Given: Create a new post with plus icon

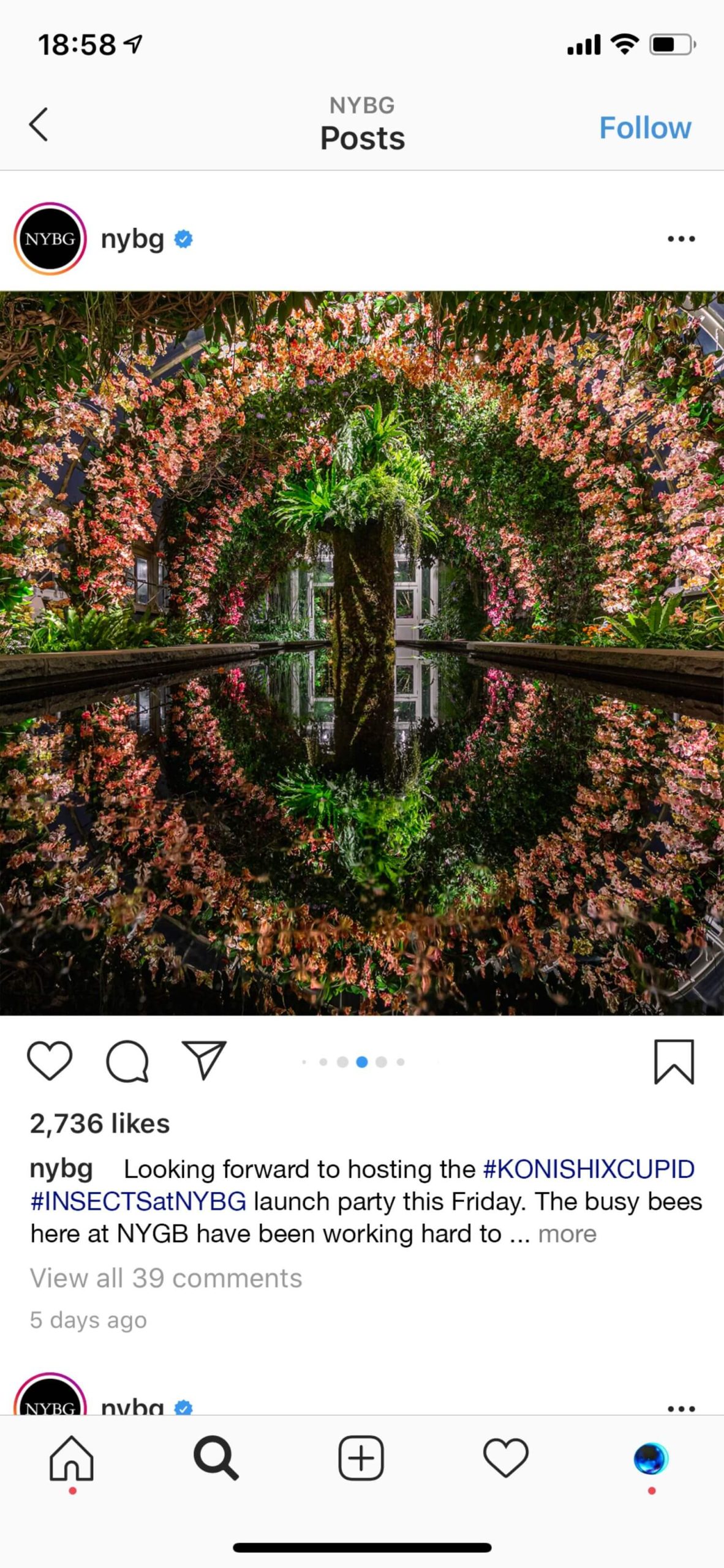Looking at the screenshot, I should coord(361,1458).
